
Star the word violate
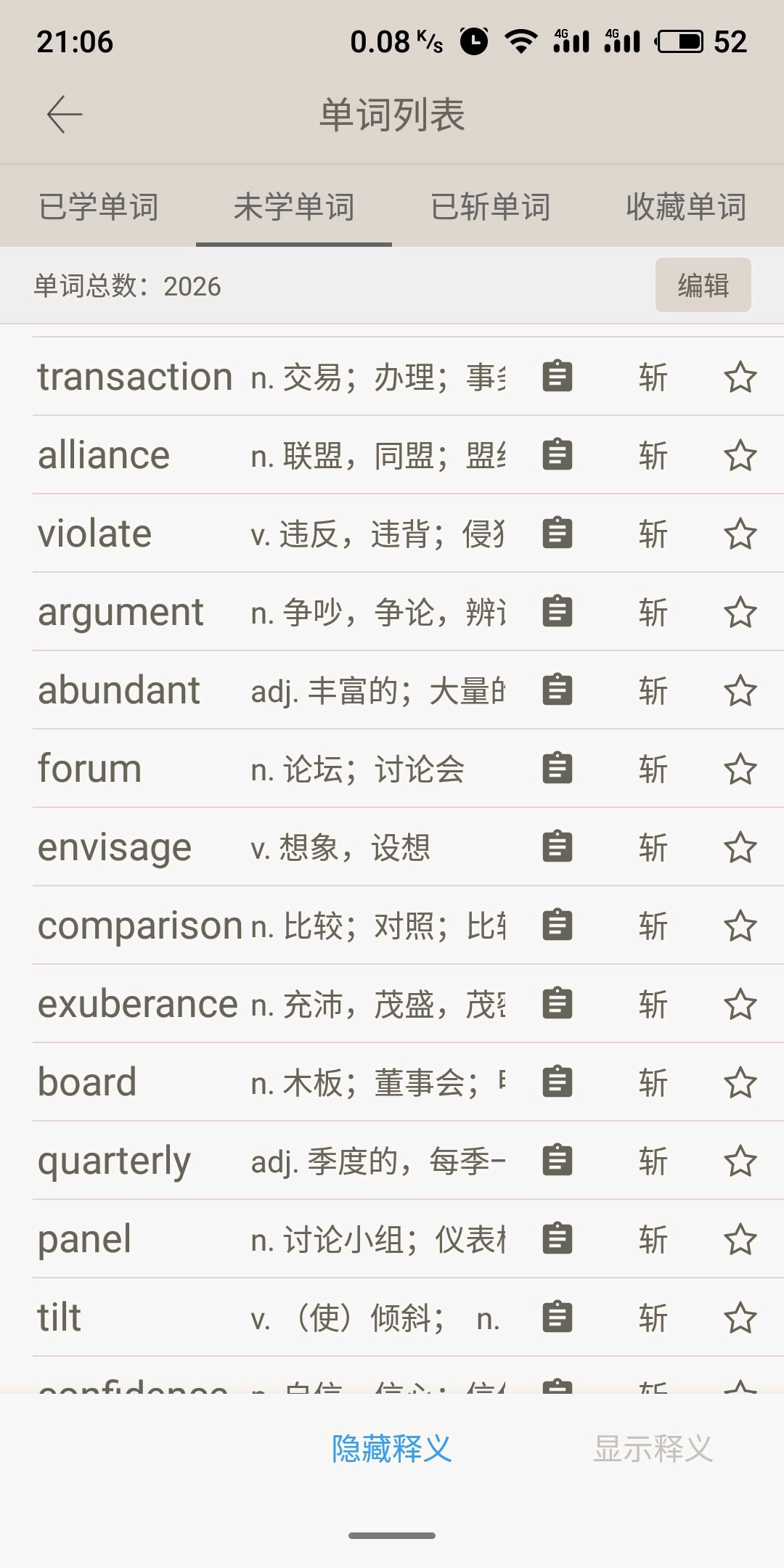pos(740,534)
